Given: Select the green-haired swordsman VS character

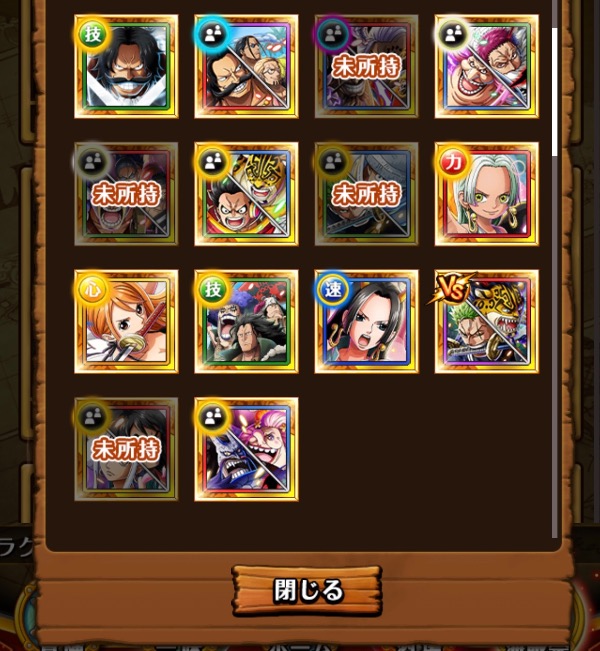Looking at the screenshot, I should click(486, 322).
